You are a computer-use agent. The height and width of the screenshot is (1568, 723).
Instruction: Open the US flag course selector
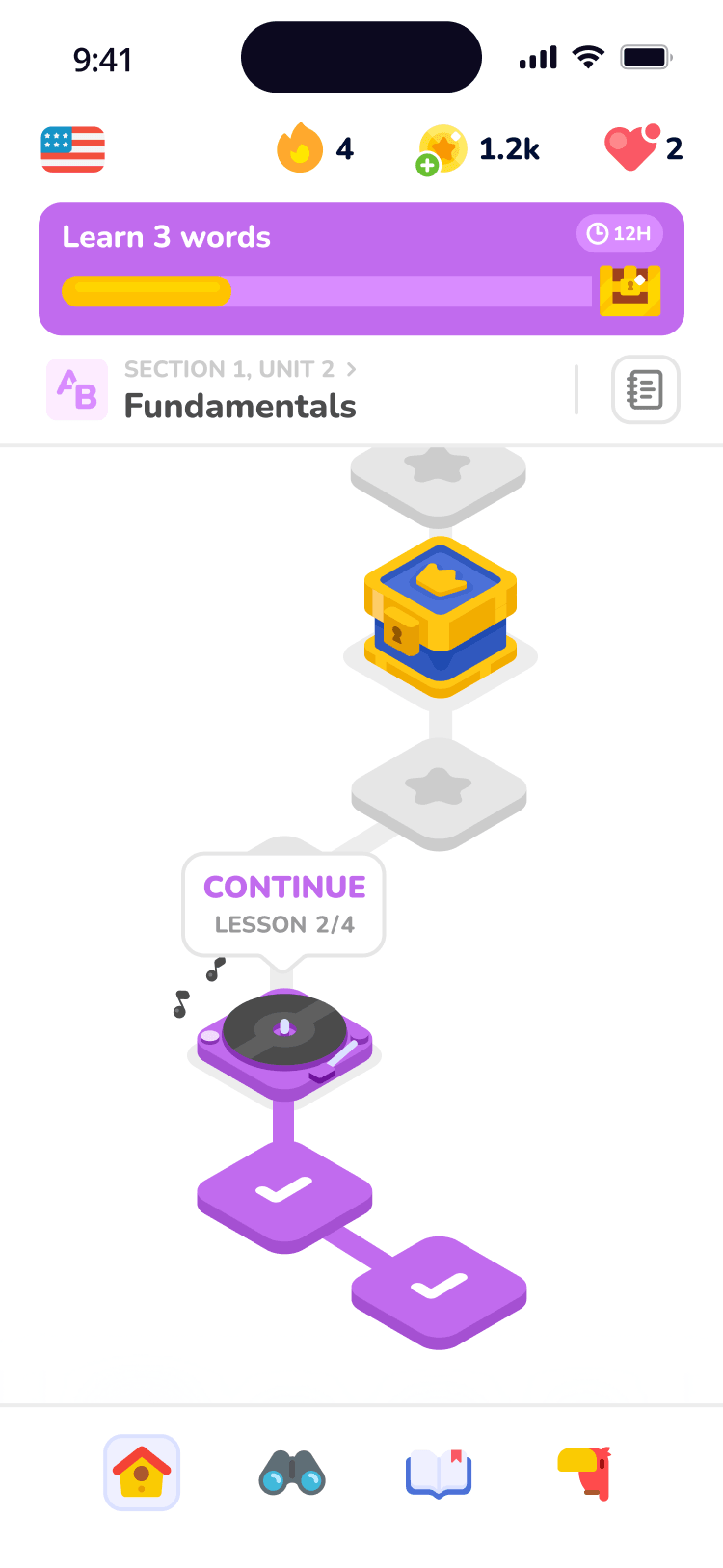(73, 149)
